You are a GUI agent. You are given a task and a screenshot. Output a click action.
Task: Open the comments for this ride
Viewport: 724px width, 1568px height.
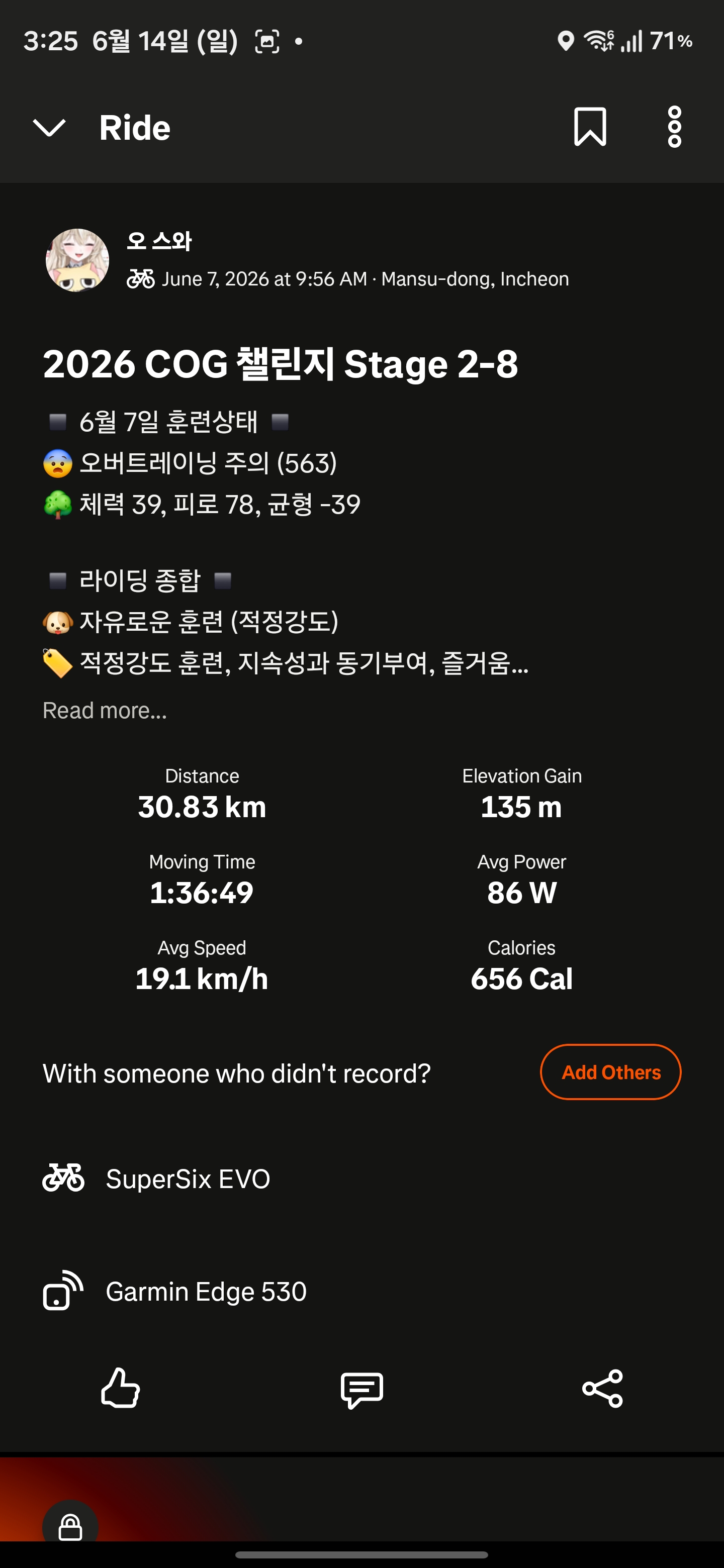click(x=361, y=1390)
